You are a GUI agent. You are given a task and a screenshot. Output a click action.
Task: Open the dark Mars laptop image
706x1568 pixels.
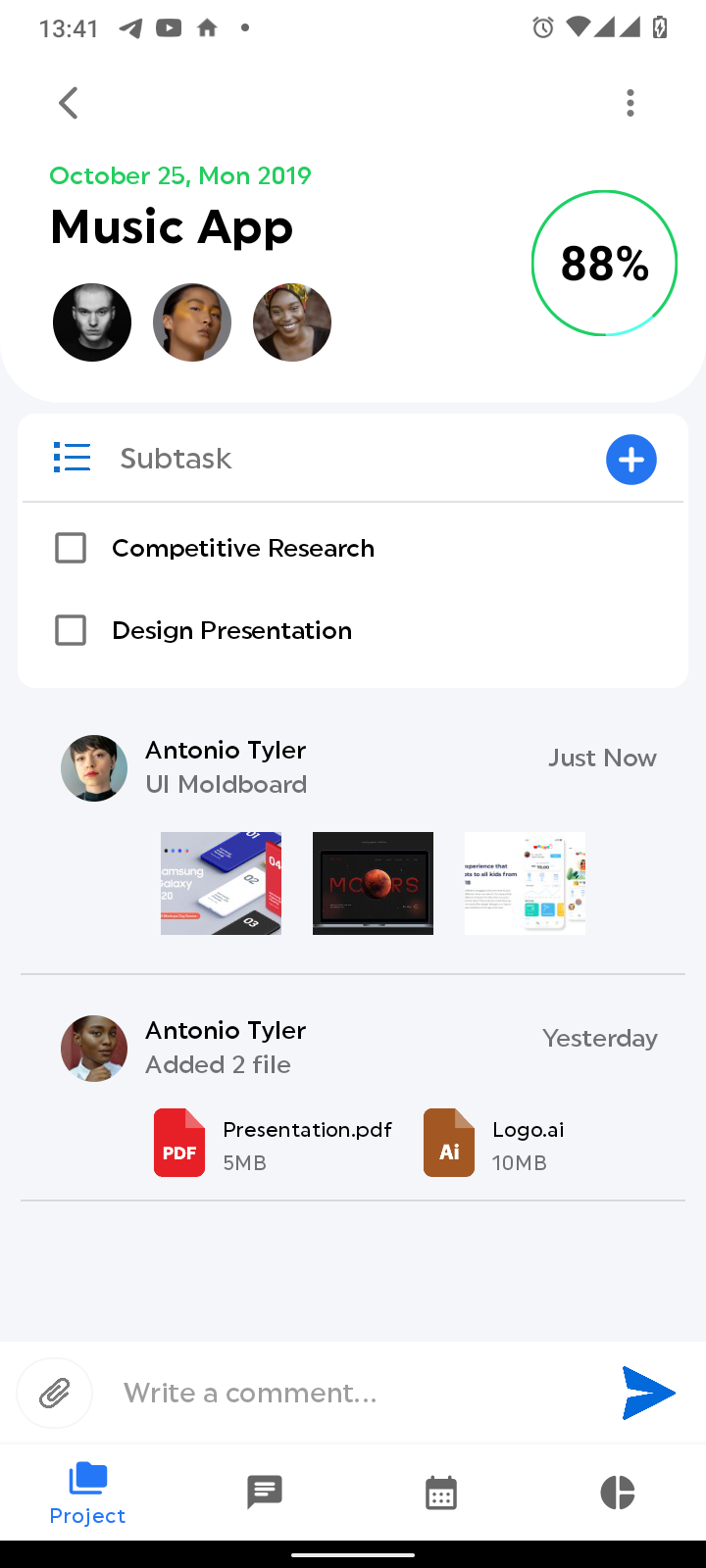pyautogui.click(x=373, y=883)
